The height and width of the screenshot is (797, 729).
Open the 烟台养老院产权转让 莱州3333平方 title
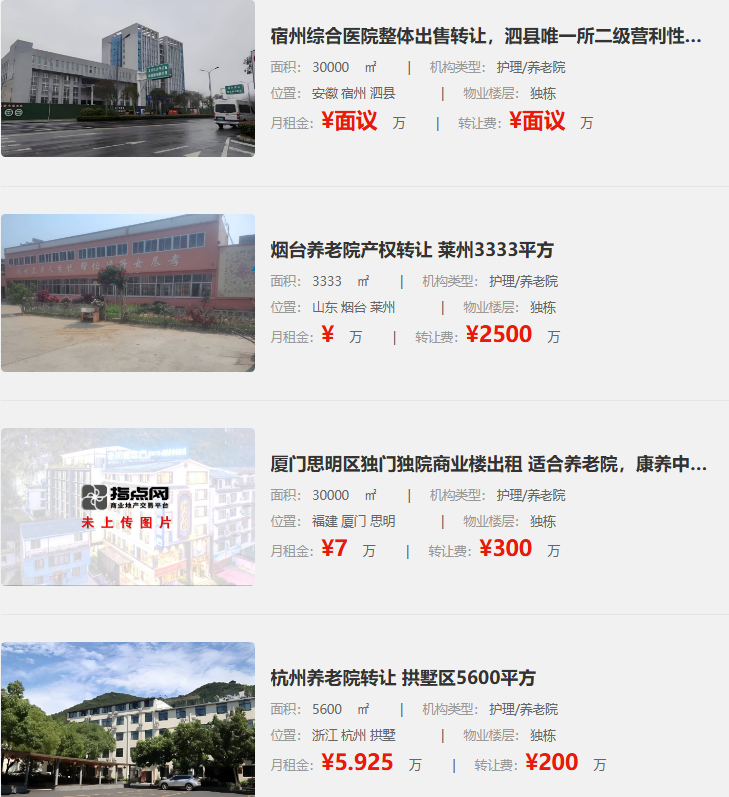[x=412, y=250]
